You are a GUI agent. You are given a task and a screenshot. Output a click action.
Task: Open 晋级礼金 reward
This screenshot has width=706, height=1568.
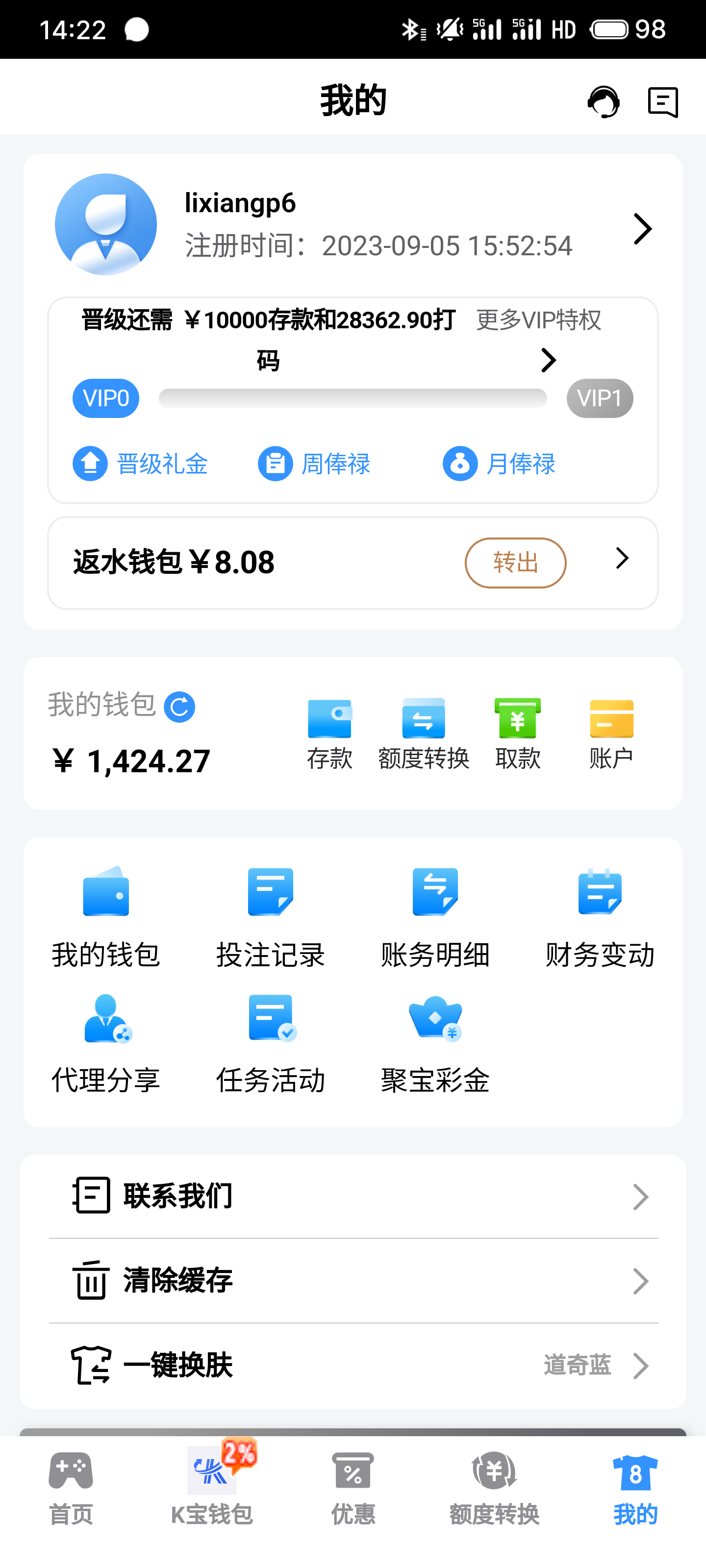tap(141, 464)
